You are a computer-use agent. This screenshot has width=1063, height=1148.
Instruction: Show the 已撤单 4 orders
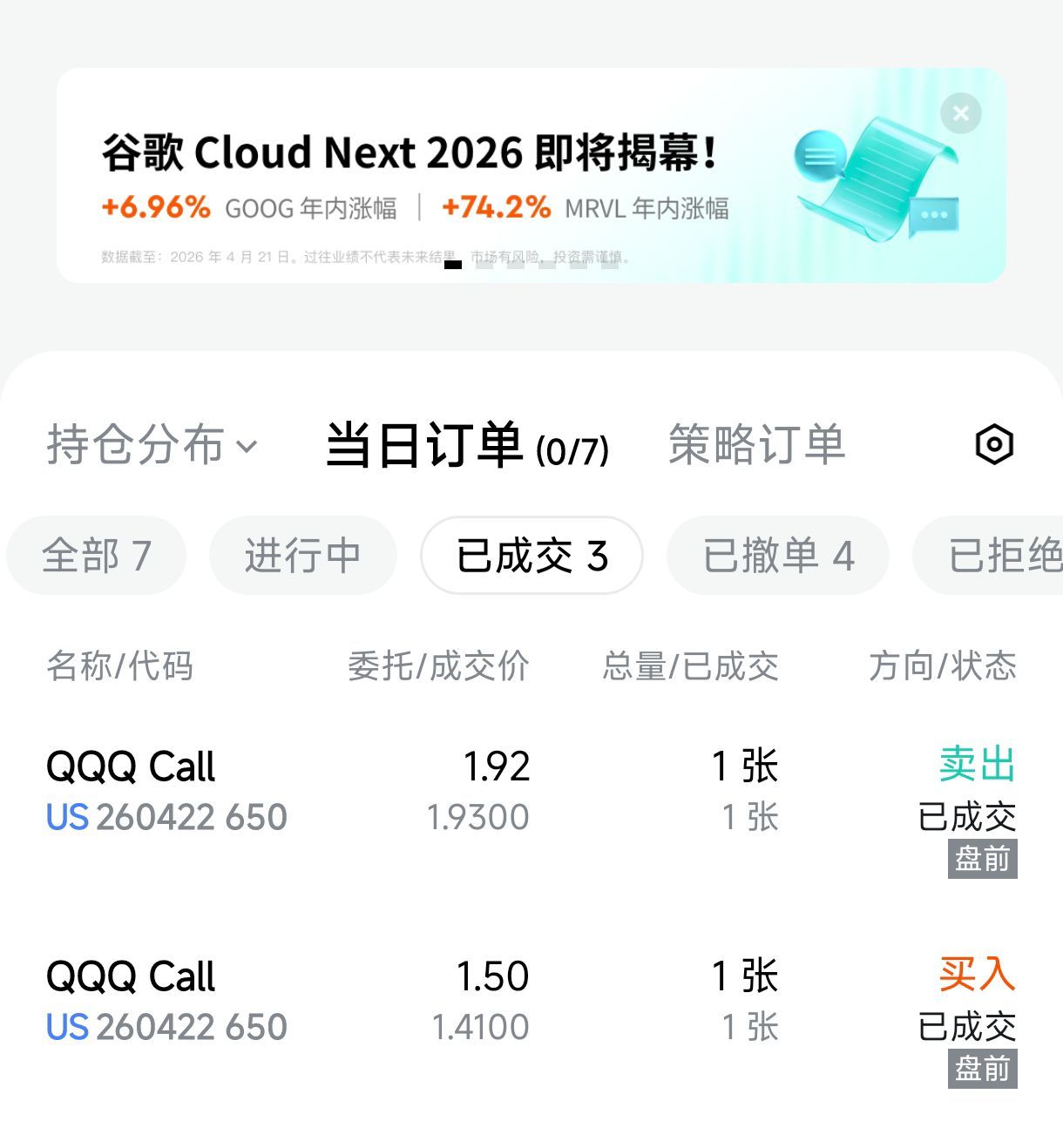click(x=778, y=556)
